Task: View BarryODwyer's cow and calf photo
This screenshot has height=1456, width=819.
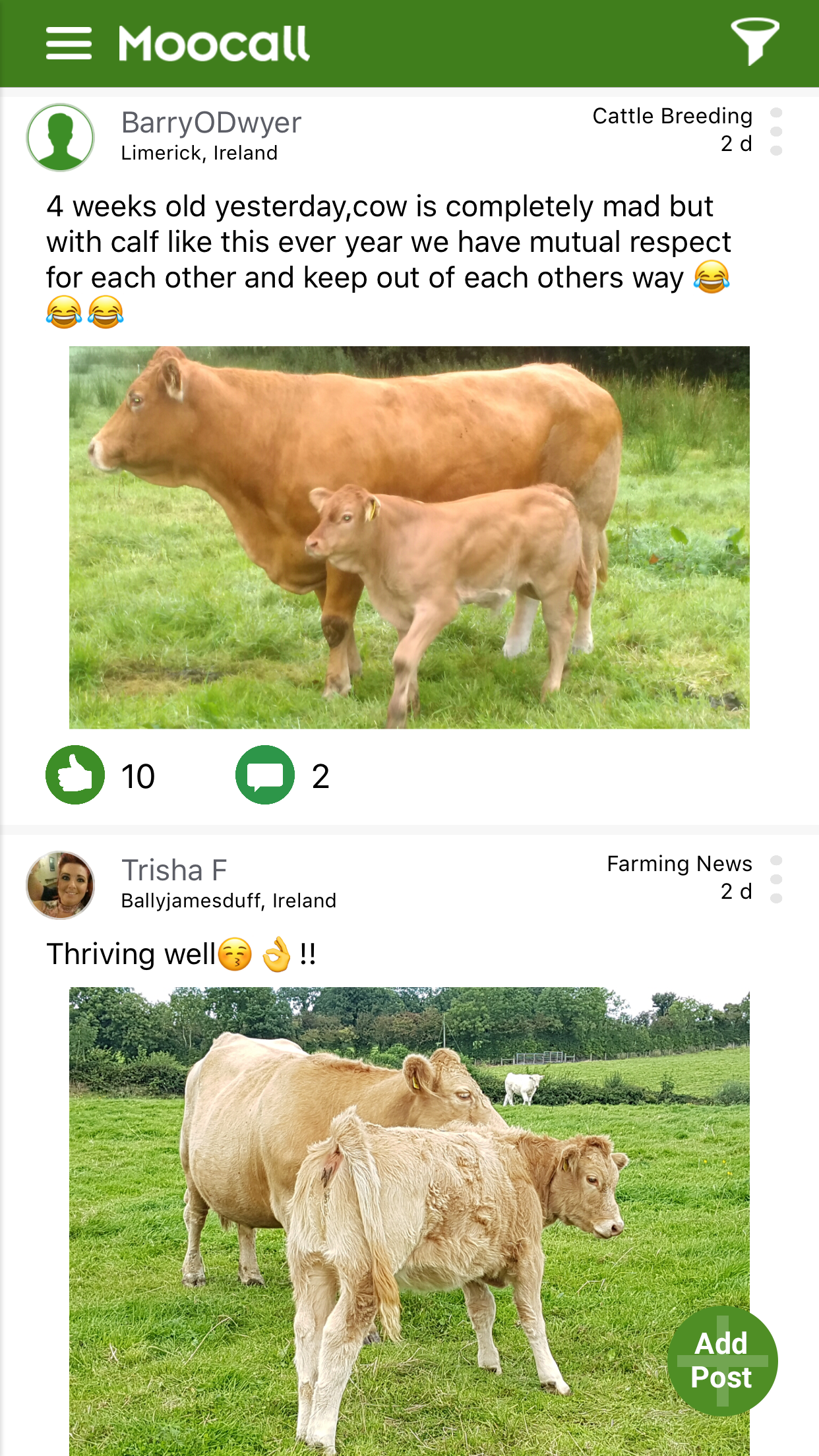Action: point(409,537)
